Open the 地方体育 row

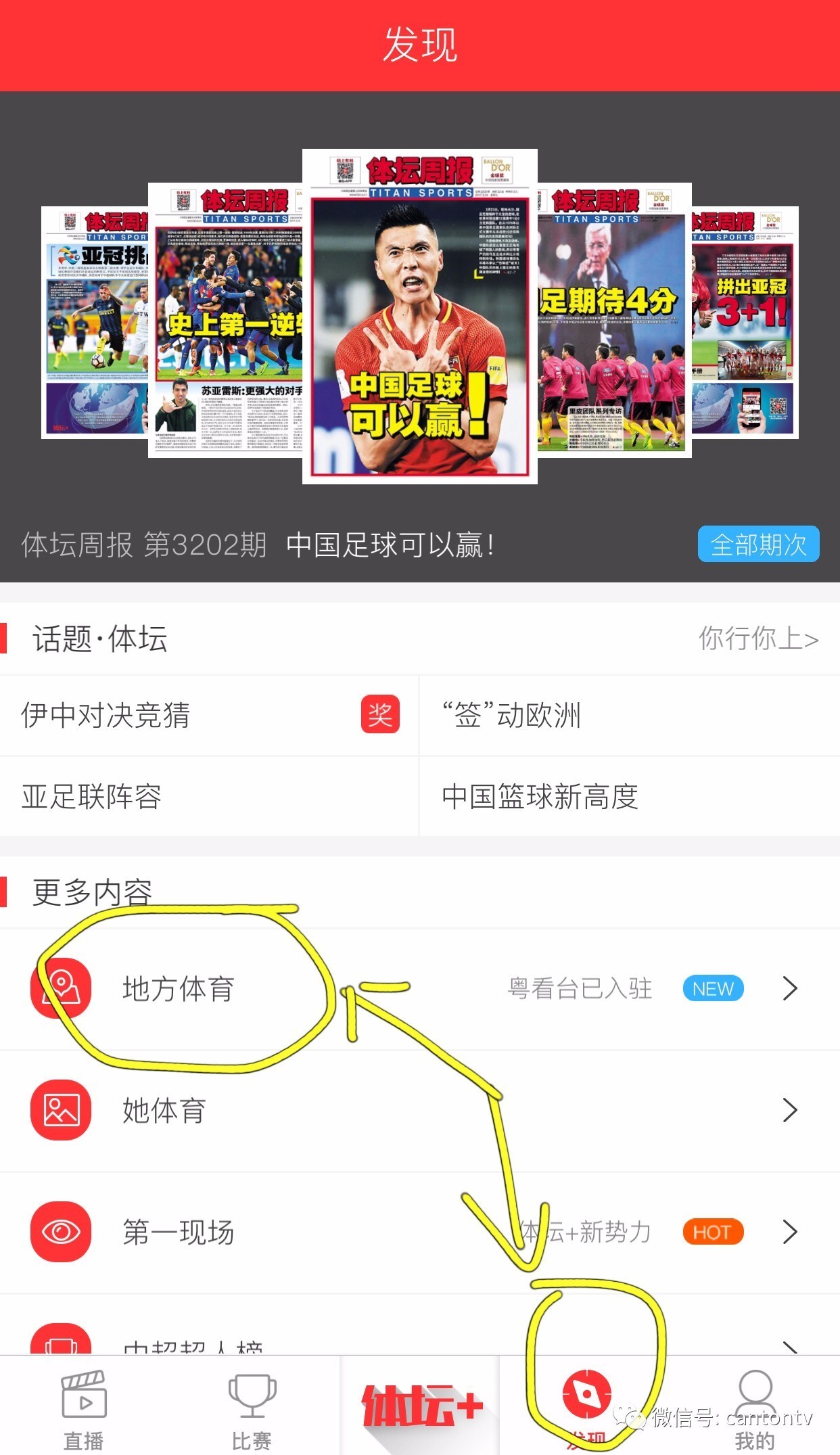coord(420,989)
